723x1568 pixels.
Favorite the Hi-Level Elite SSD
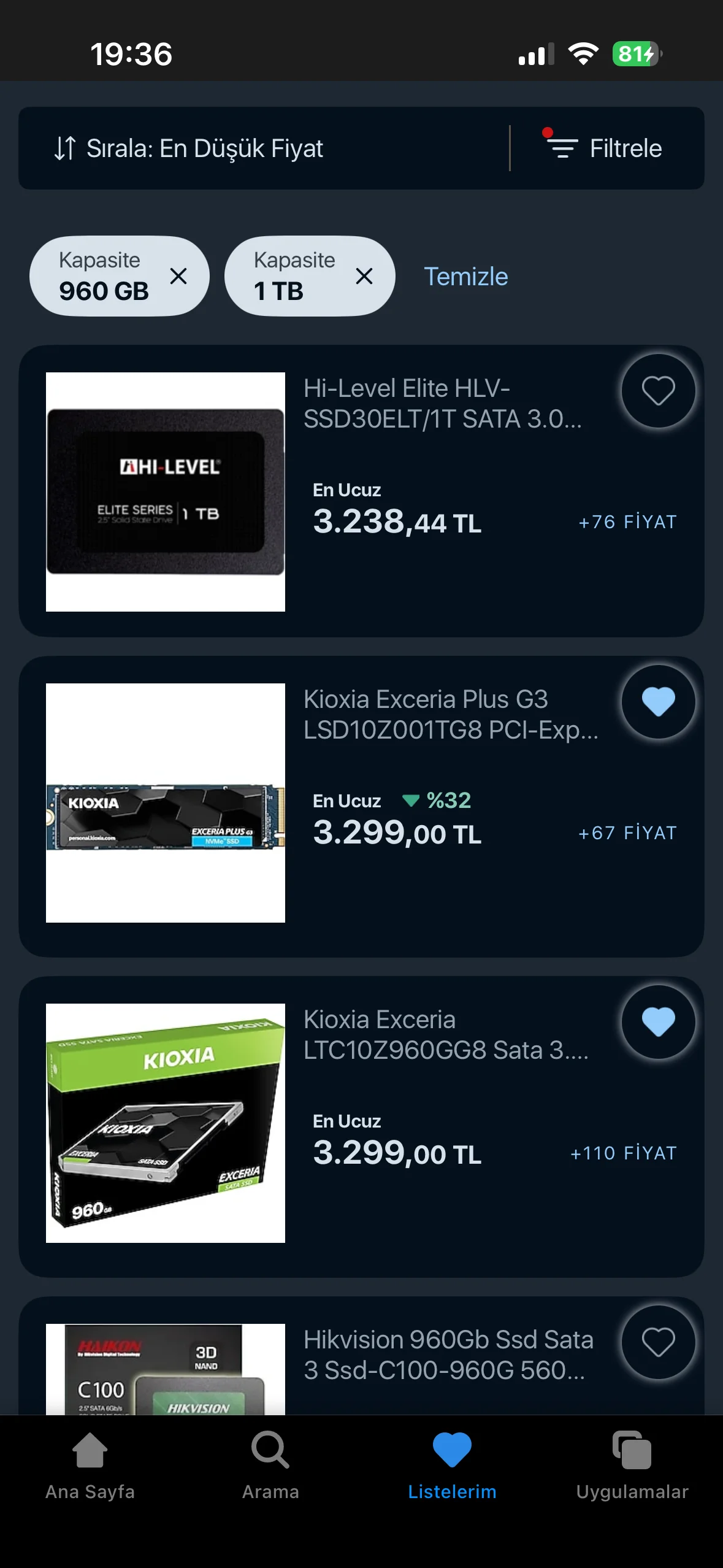click(658, 391)
